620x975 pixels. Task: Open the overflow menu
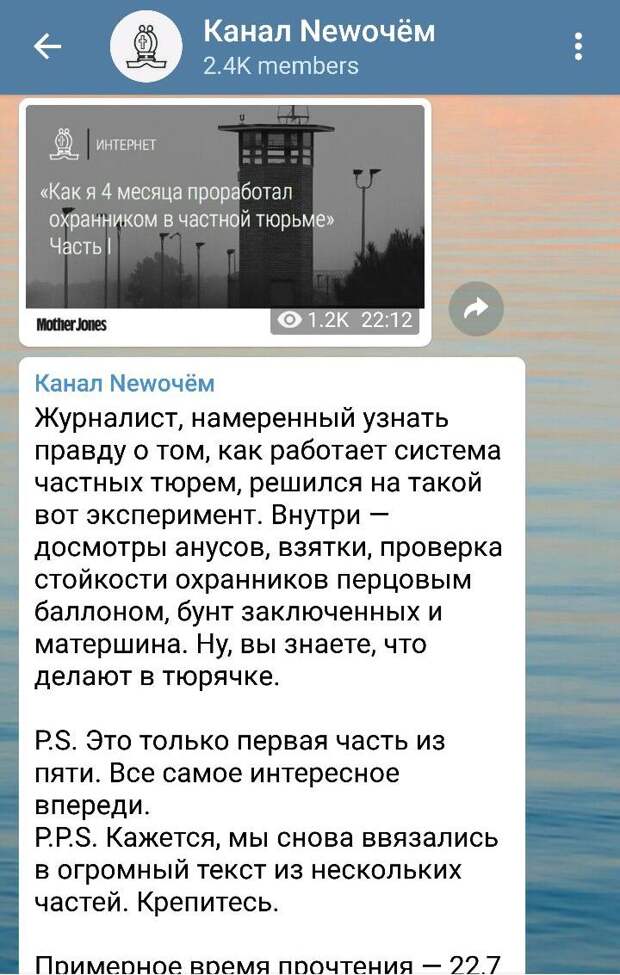pyautogui.click(x=579, y=47)
